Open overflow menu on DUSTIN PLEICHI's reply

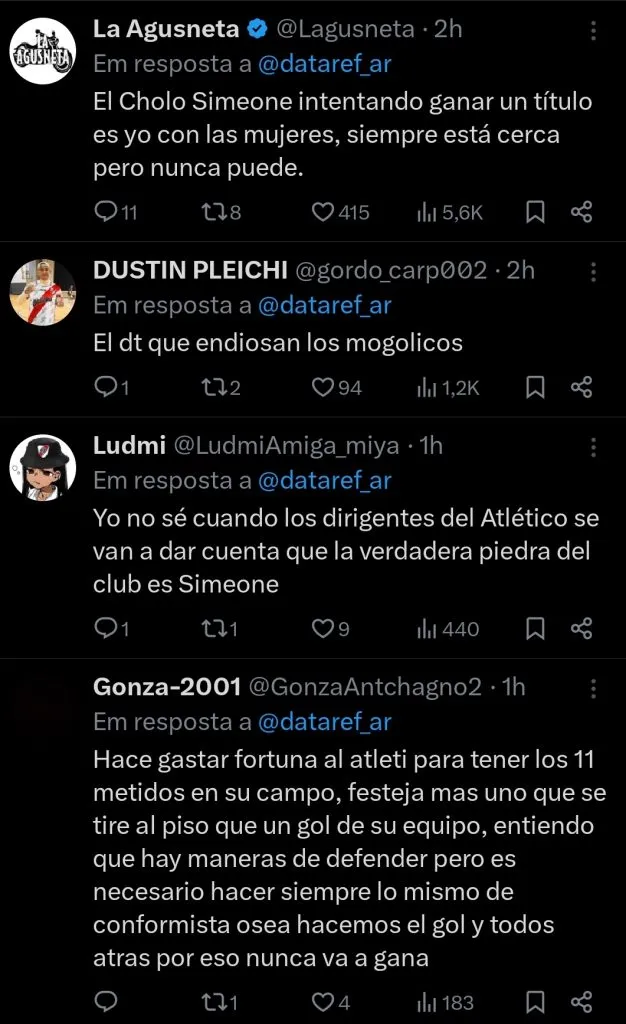(x=595, y=271)
